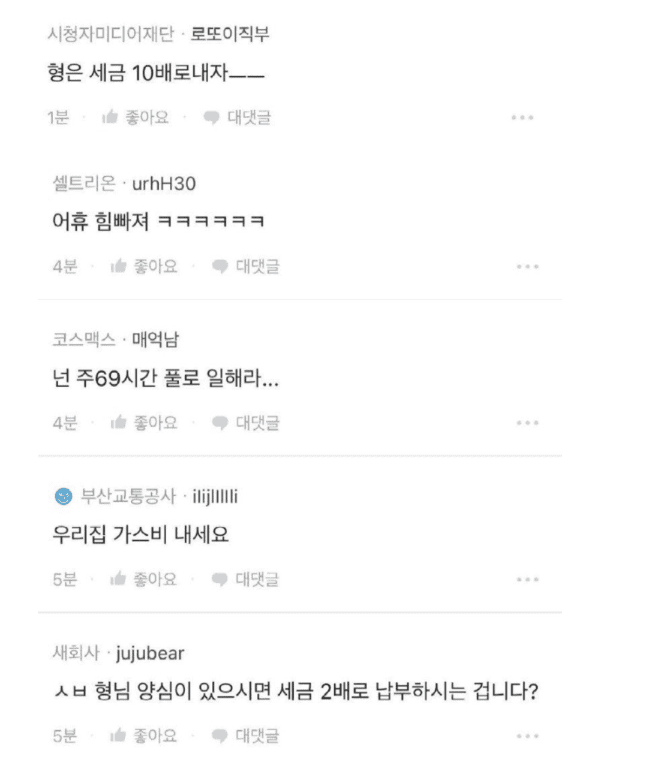Open more options for 부산교통공사 comment
This screenshot has height=779, width=647.
coord(528,580)
